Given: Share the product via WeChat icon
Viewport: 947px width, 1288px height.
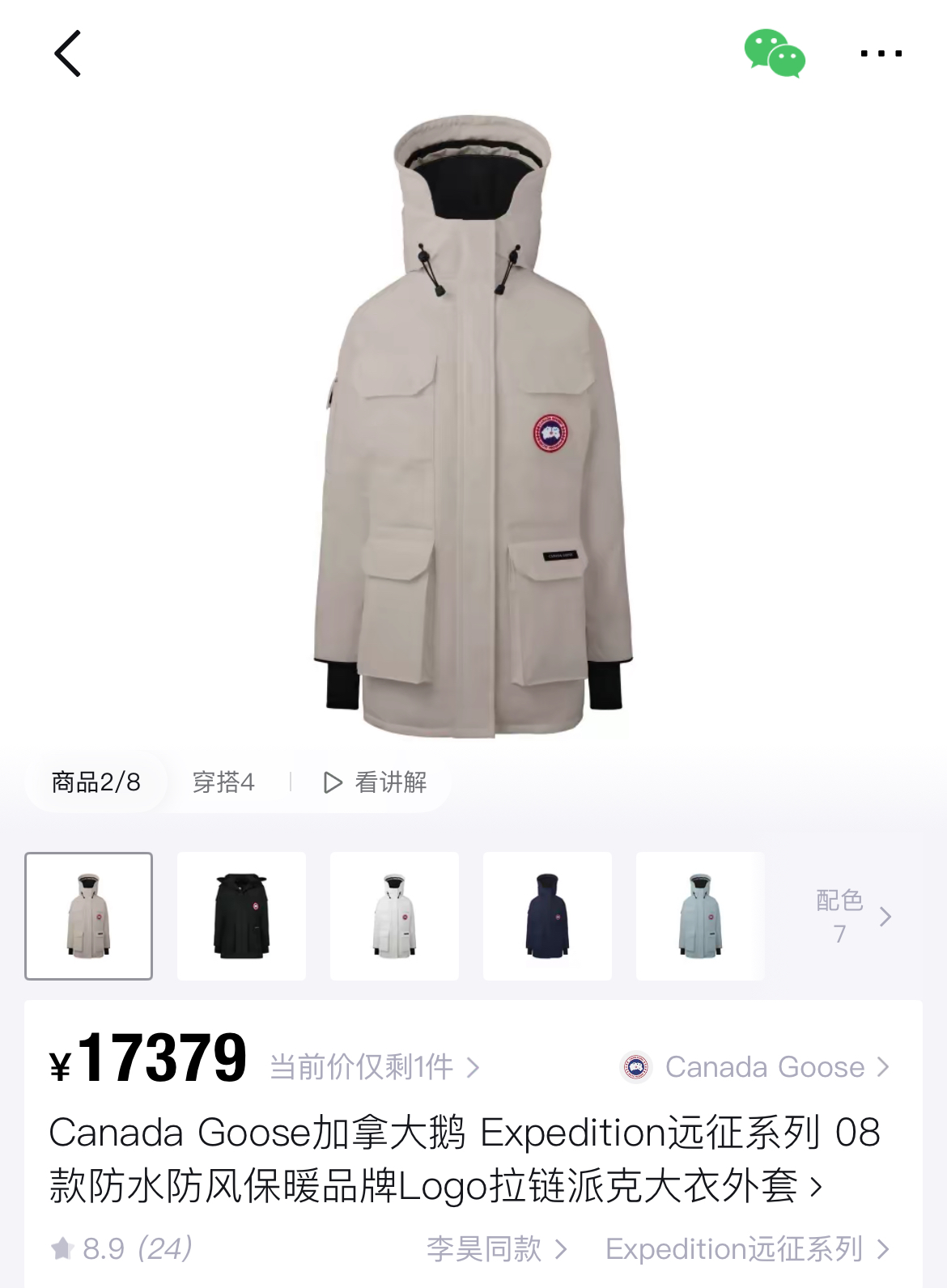Looking at the screenshot, I should pyautogui.click(x=775, y=53).
